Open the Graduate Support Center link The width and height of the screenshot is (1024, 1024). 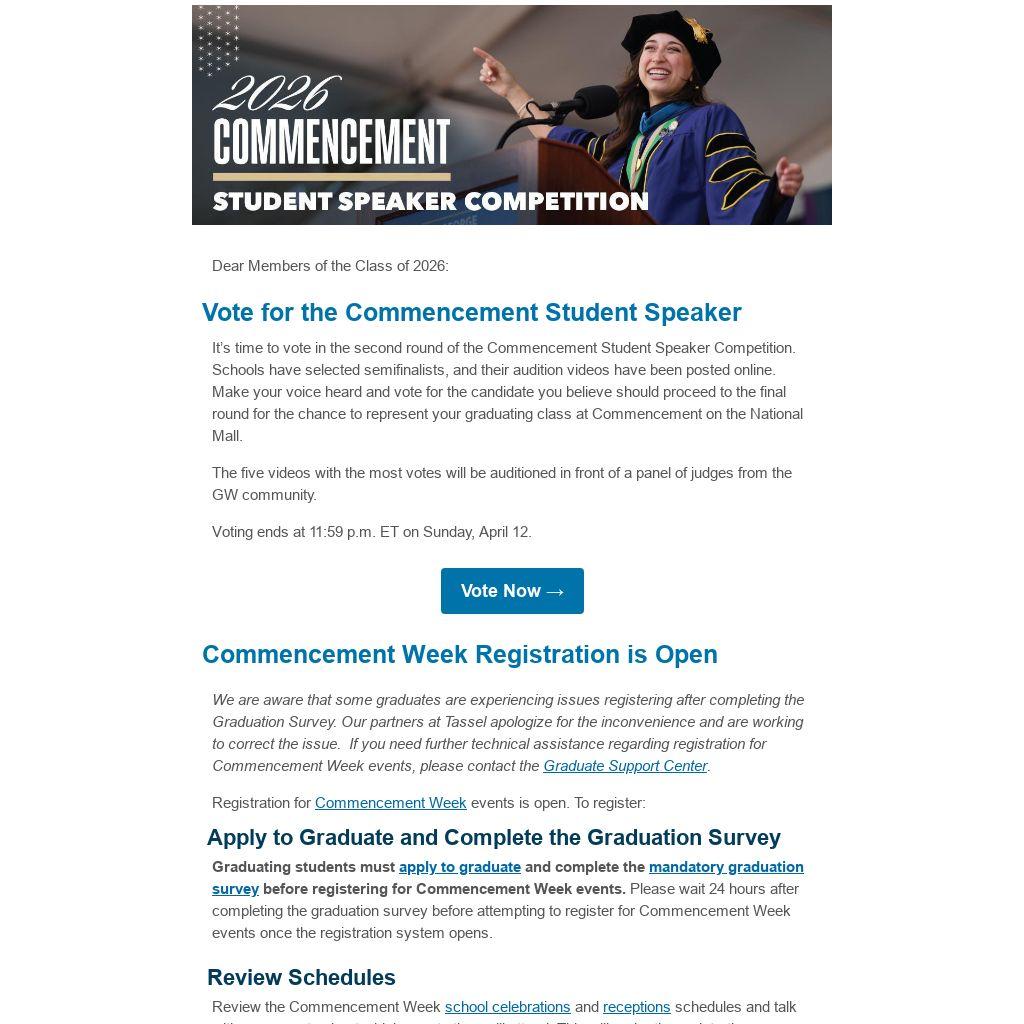(625, 766)
